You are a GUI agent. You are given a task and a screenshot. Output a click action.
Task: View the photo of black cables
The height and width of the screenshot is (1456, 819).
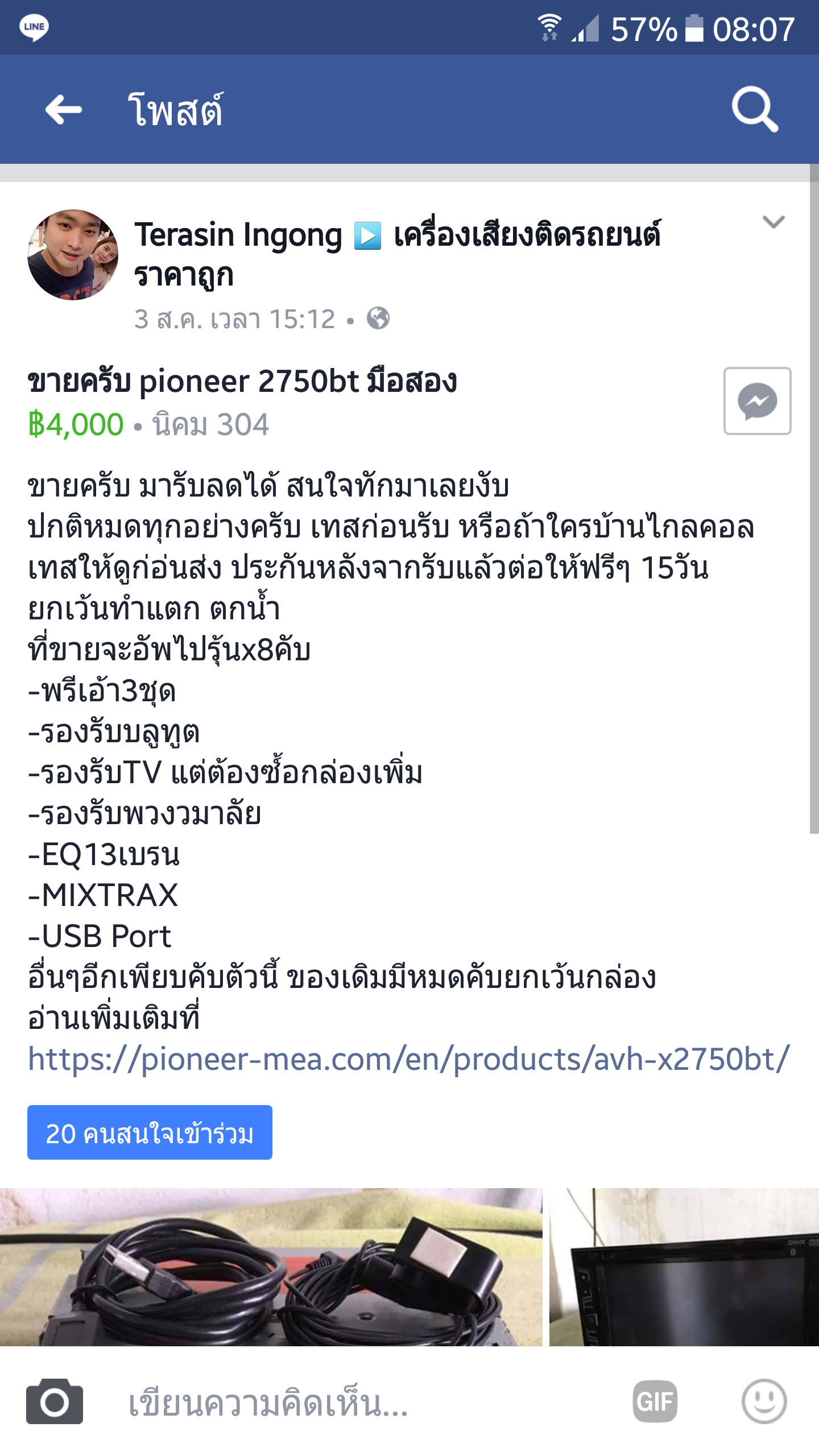click(x=271, y=1266)
